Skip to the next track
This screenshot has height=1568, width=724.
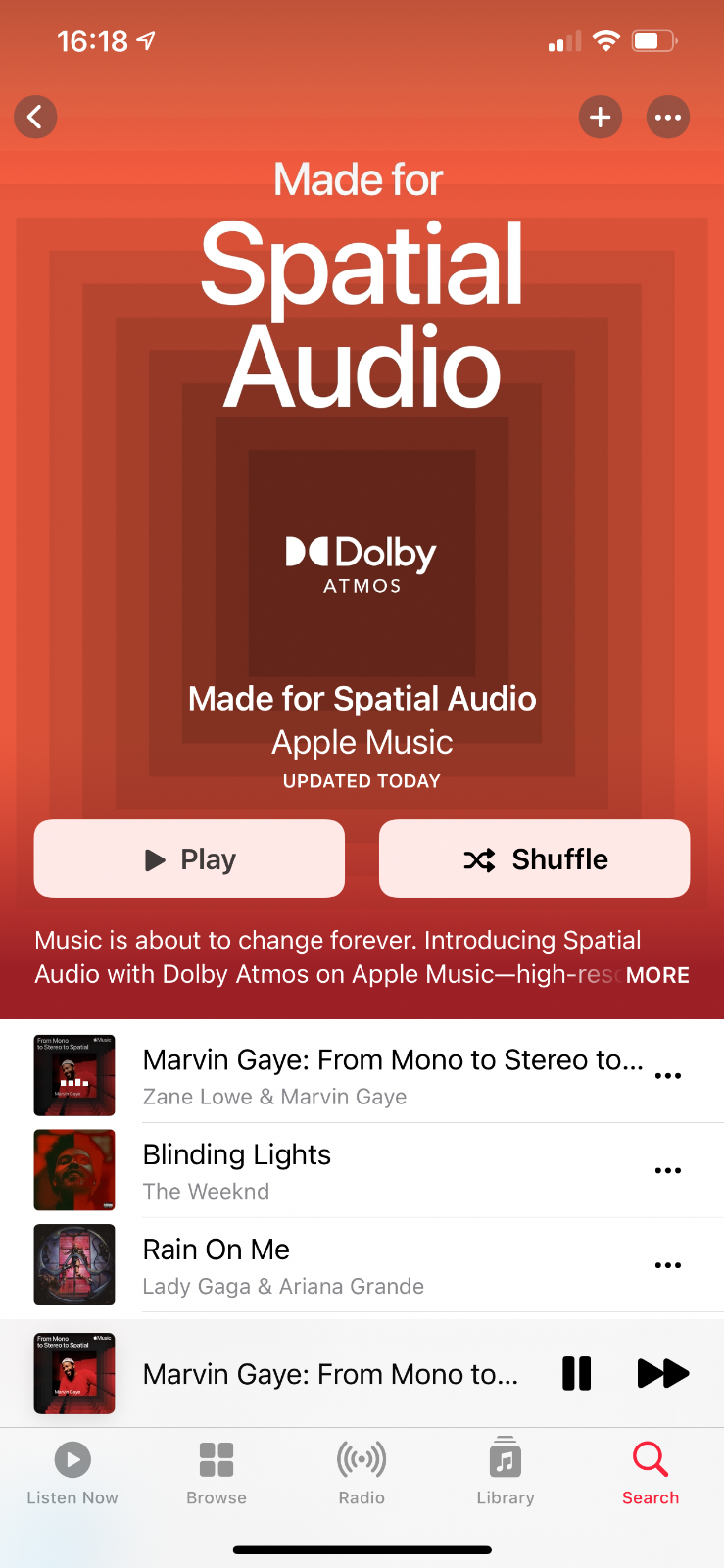tap(663, 1373)
